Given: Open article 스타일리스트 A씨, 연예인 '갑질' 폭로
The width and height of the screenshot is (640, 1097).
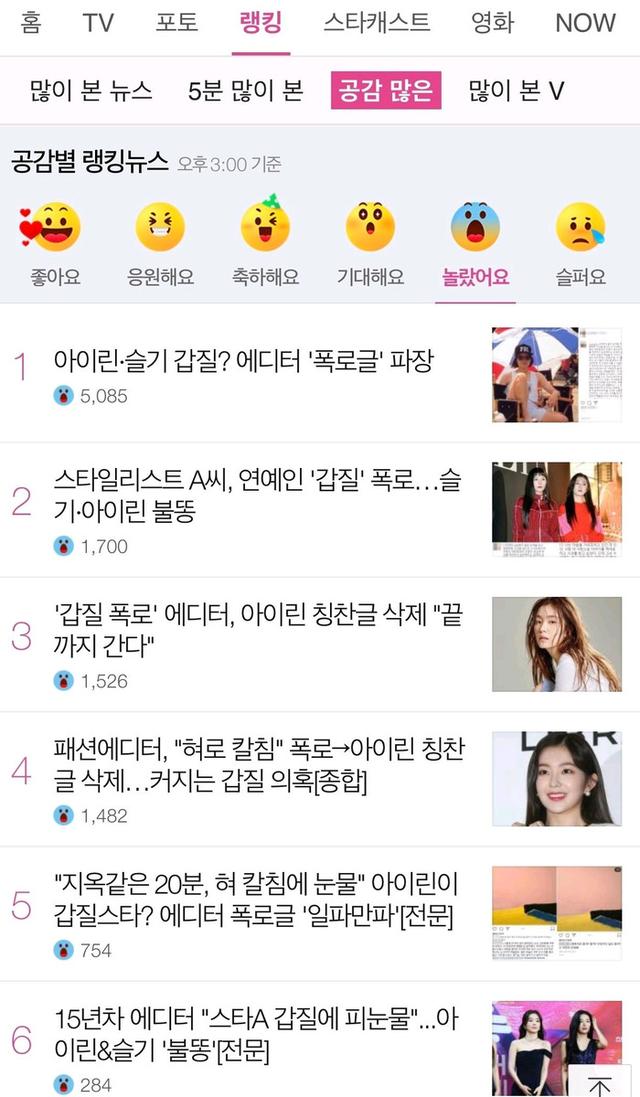Looking at the screenshot, I should (x=257, y=495).
